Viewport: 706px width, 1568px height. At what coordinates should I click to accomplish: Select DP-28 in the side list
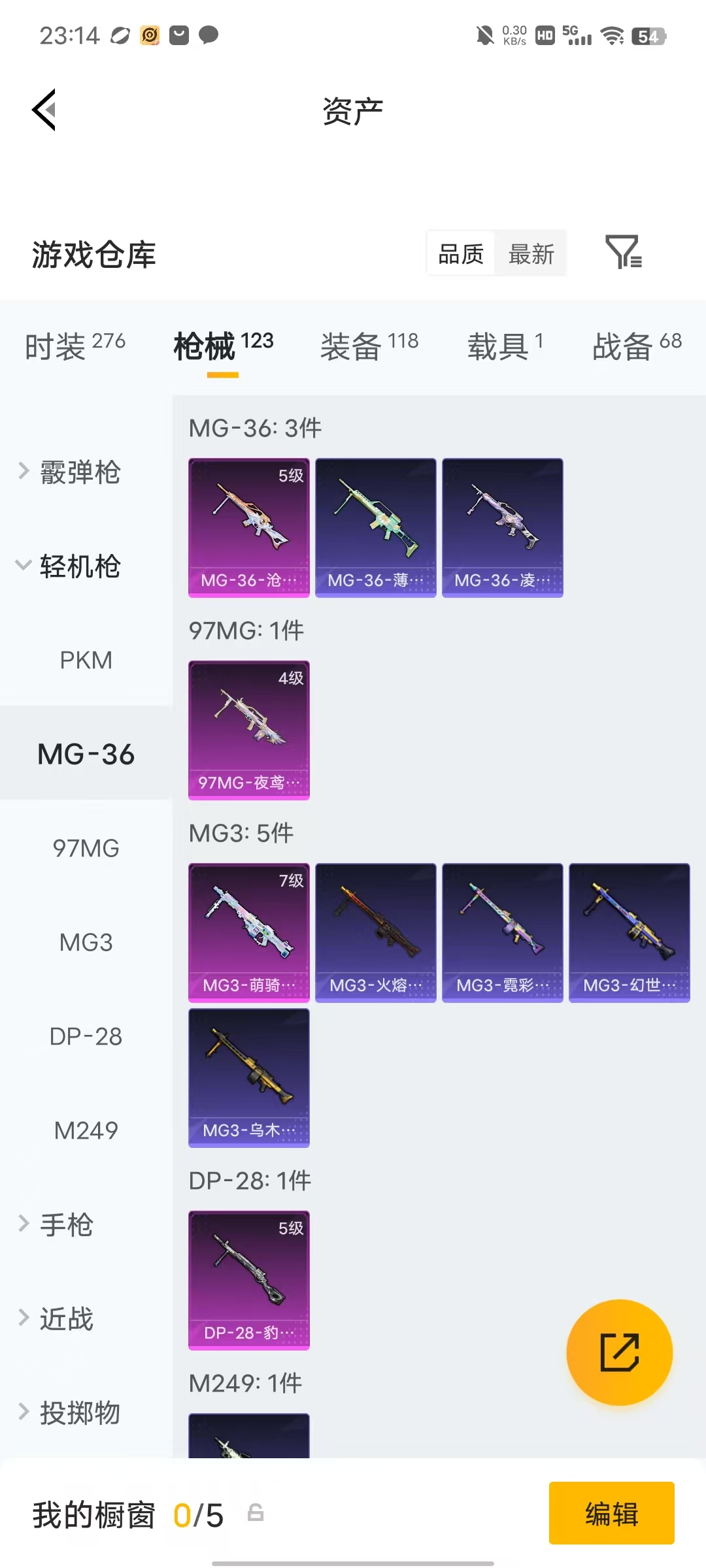tap(86, 1036)
